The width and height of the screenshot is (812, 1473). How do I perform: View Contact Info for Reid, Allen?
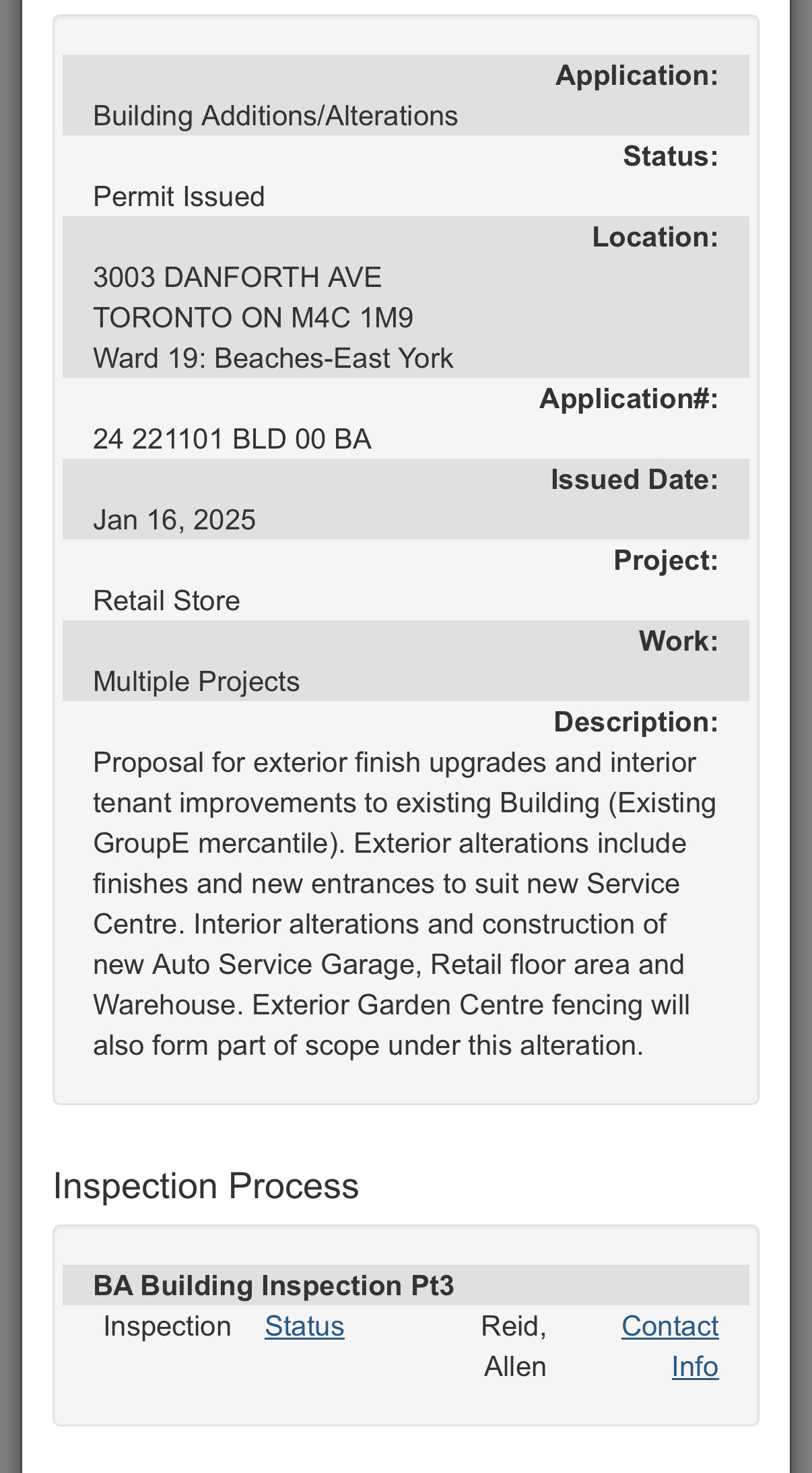pyautogui.click(x=670, y=1328)
